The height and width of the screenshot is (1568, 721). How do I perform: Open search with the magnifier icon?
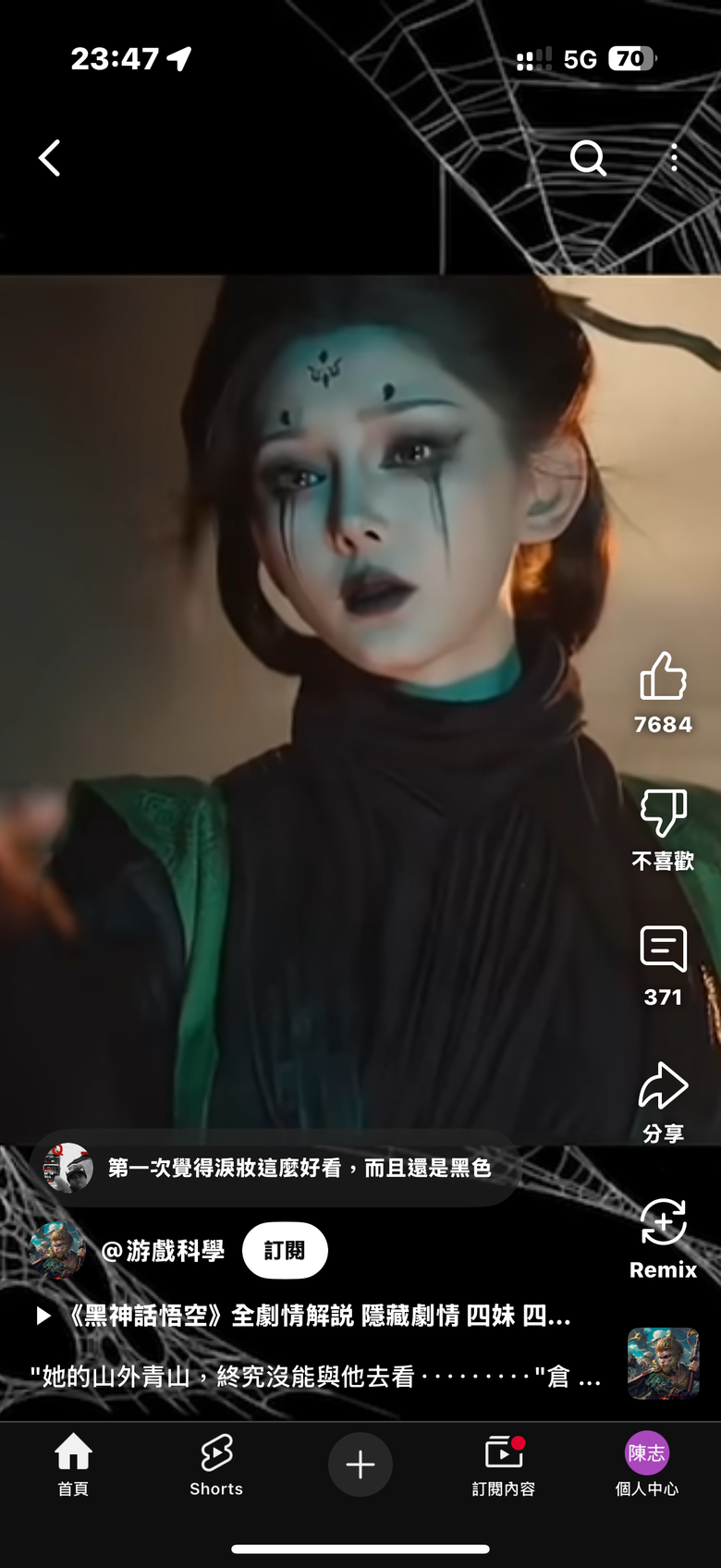588,158
